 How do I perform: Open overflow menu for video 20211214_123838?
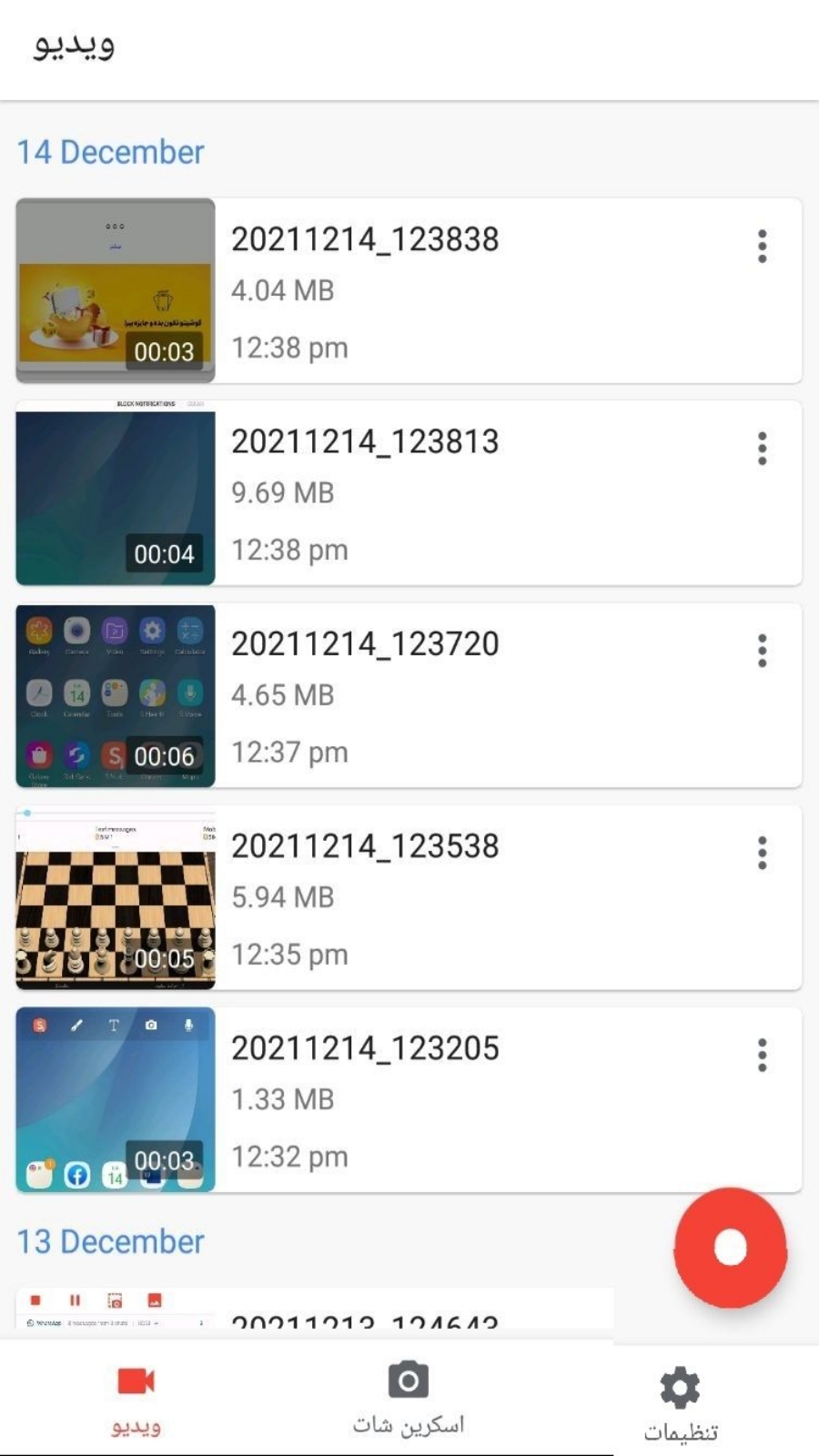[x=763, y=247]
